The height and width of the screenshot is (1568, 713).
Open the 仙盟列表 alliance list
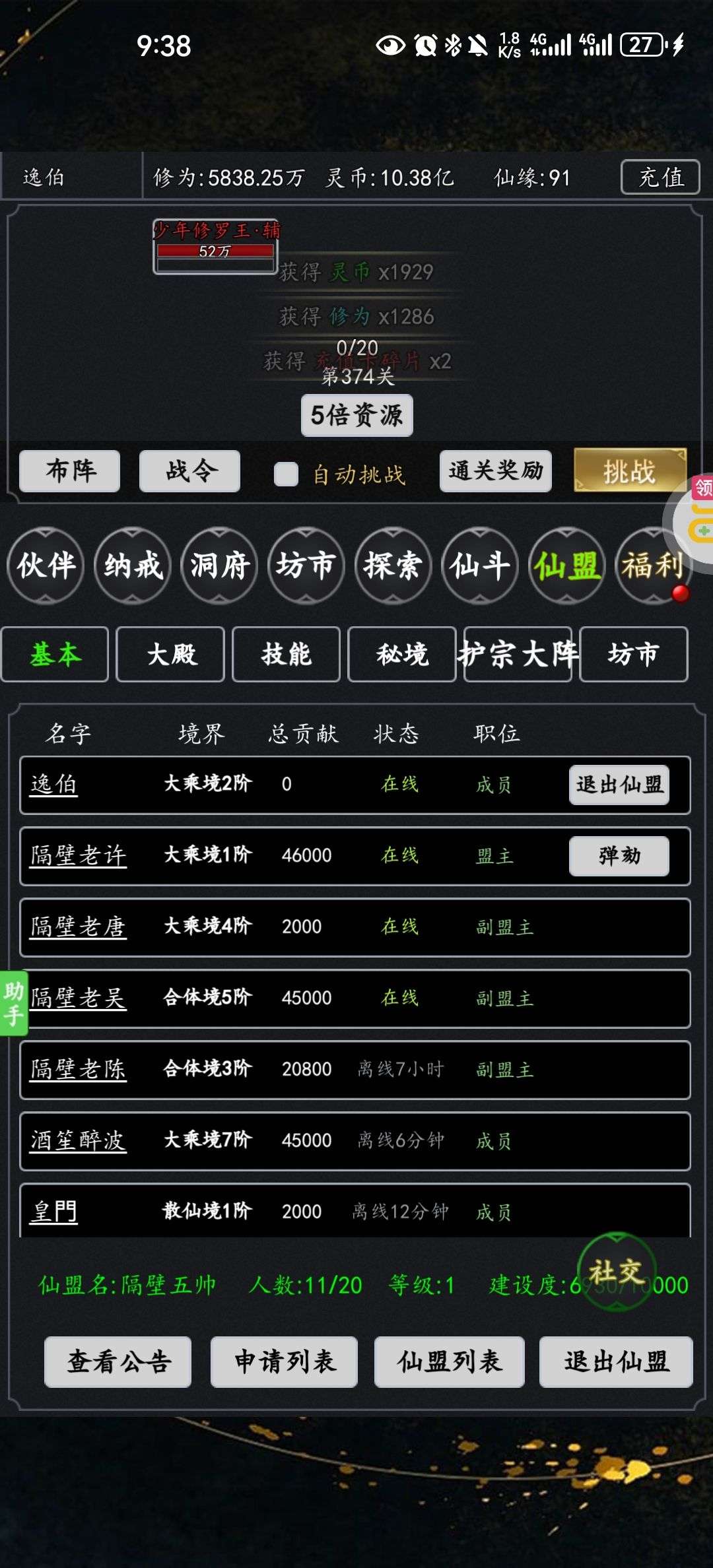[449, 1361]
